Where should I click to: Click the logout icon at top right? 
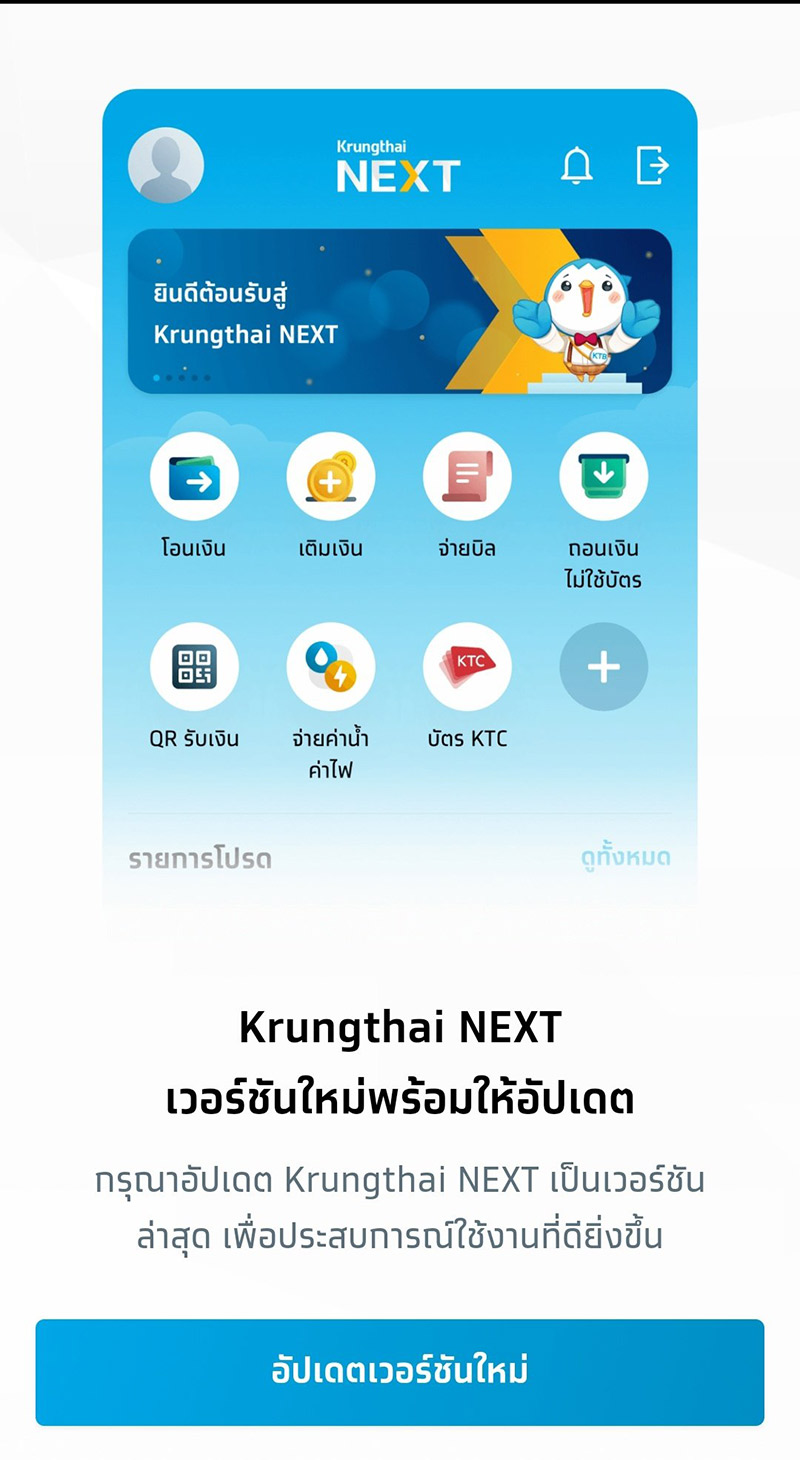click(x=655, y=166)
